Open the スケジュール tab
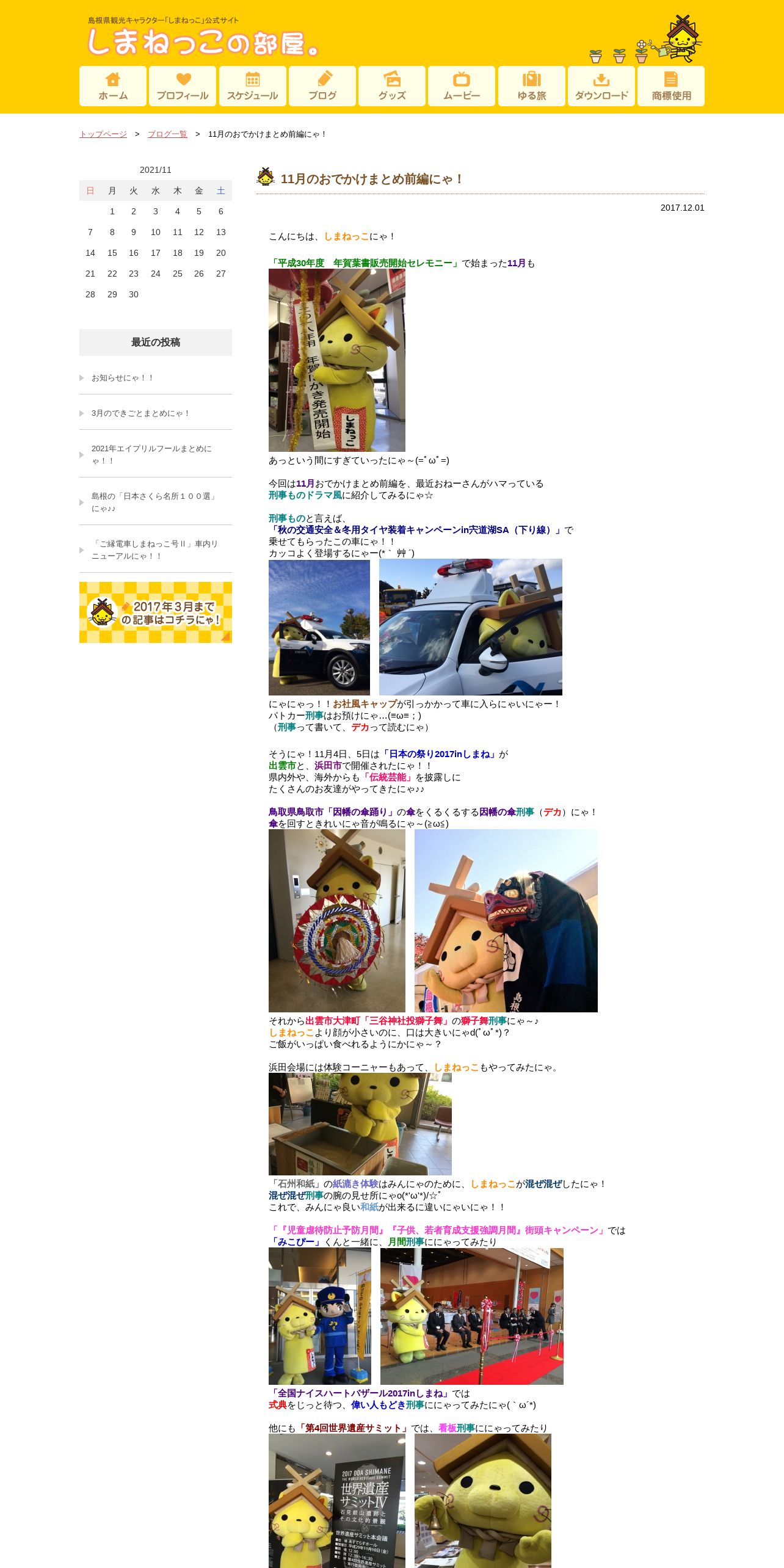This screenshot has height=1568, width=784. [253, 86]
